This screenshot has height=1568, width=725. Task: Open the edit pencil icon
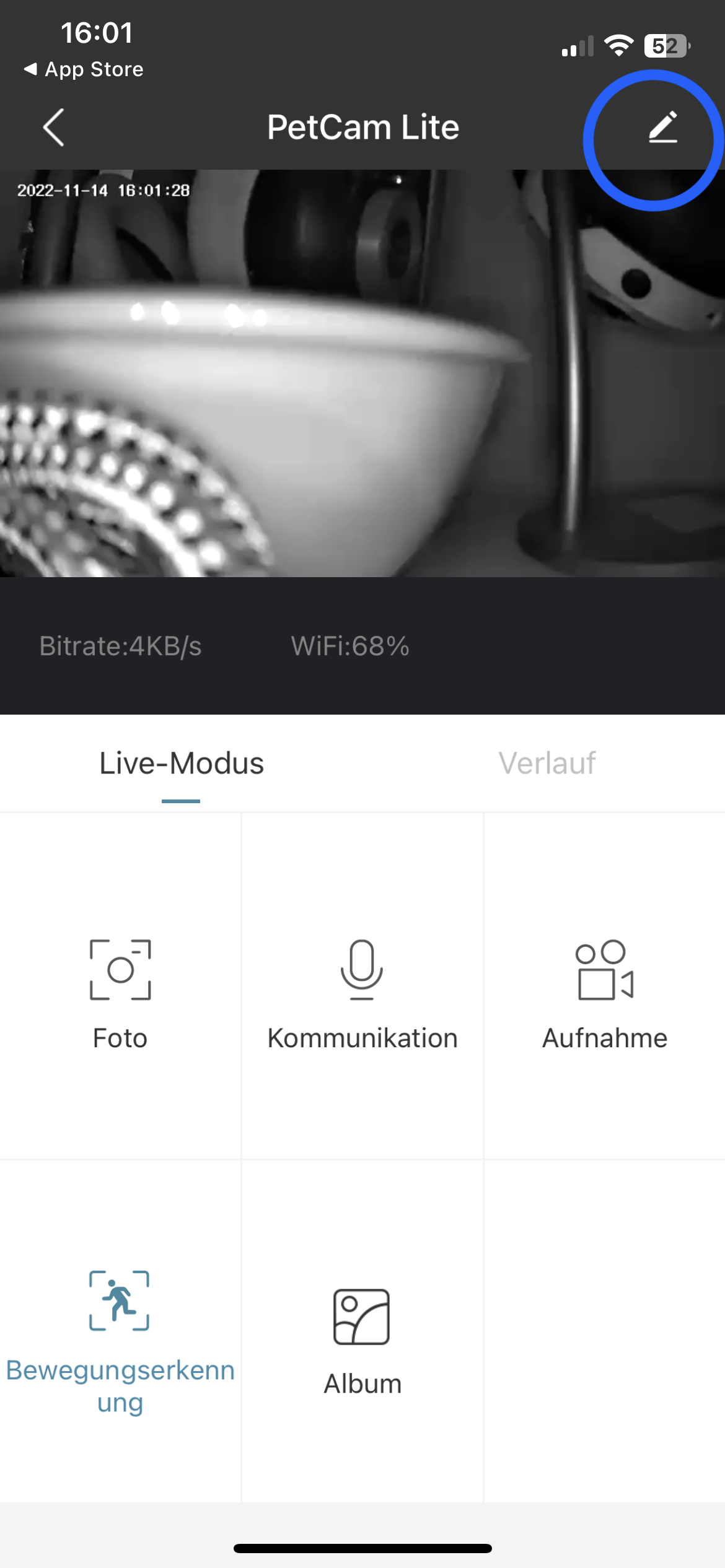point(662,128)
